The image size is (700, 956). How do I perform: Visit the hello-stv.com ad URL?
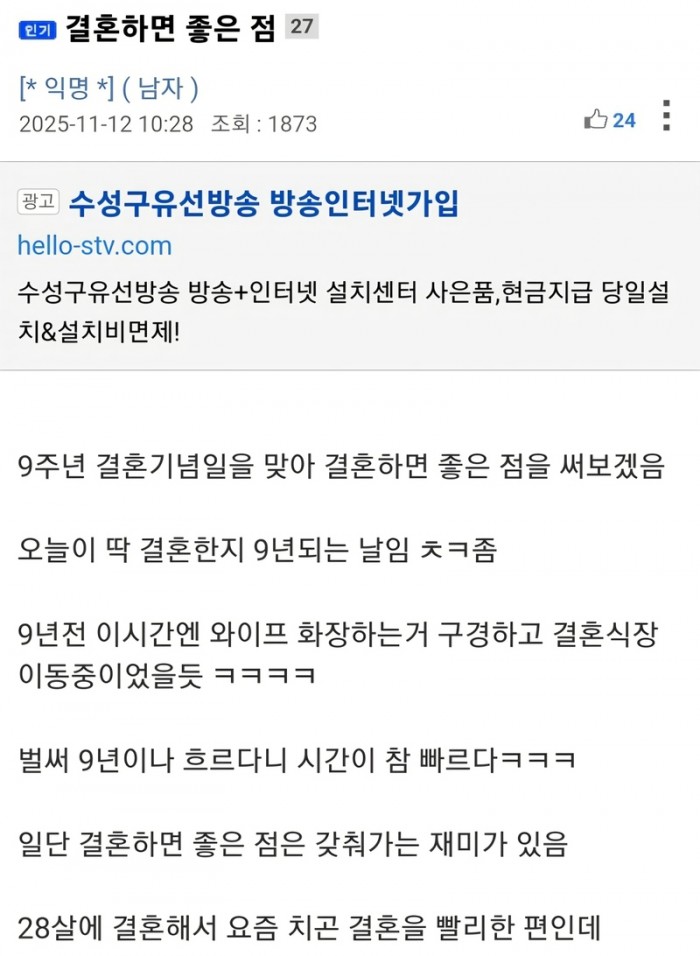coord(94,245)
